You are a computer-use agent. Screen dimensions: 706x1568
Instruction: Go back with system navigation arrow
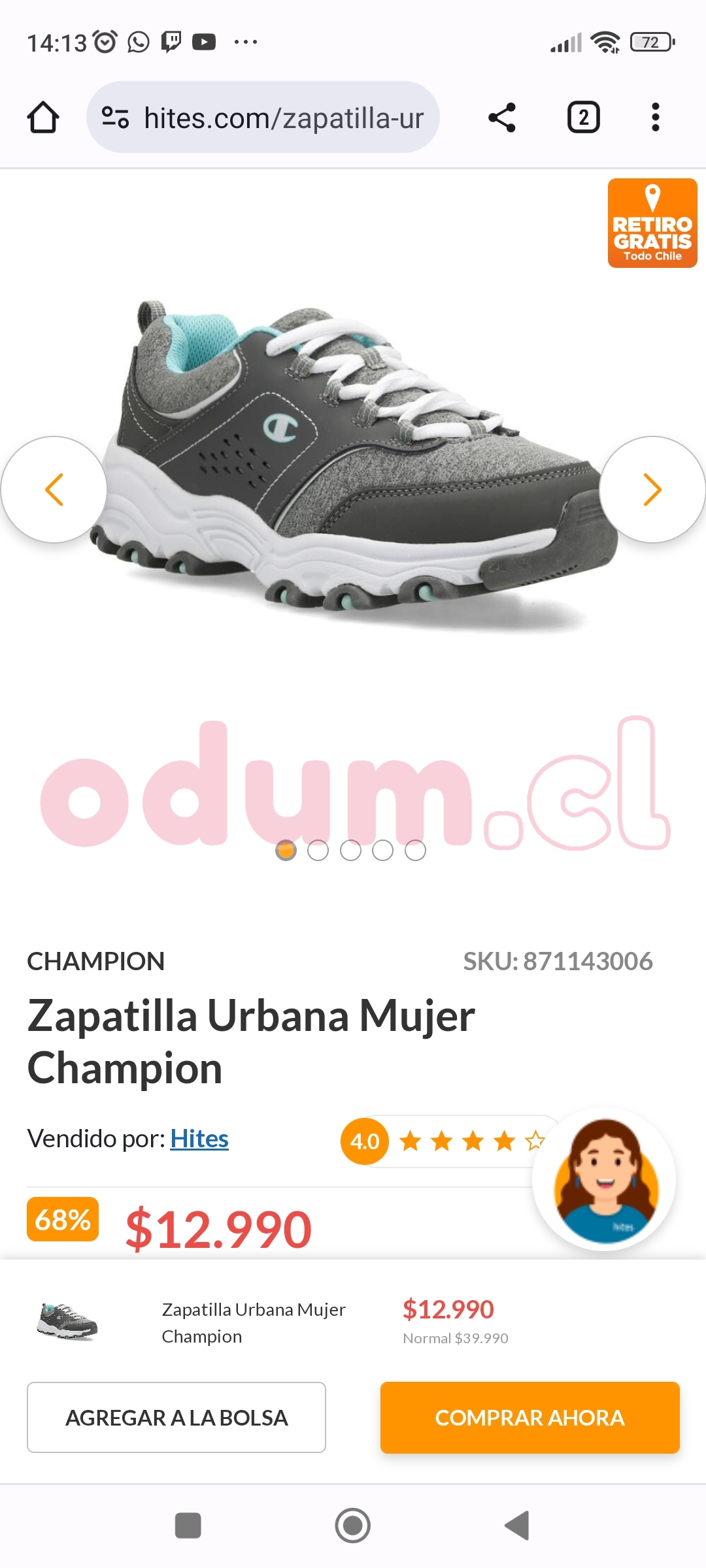[x=517, y=1526]
